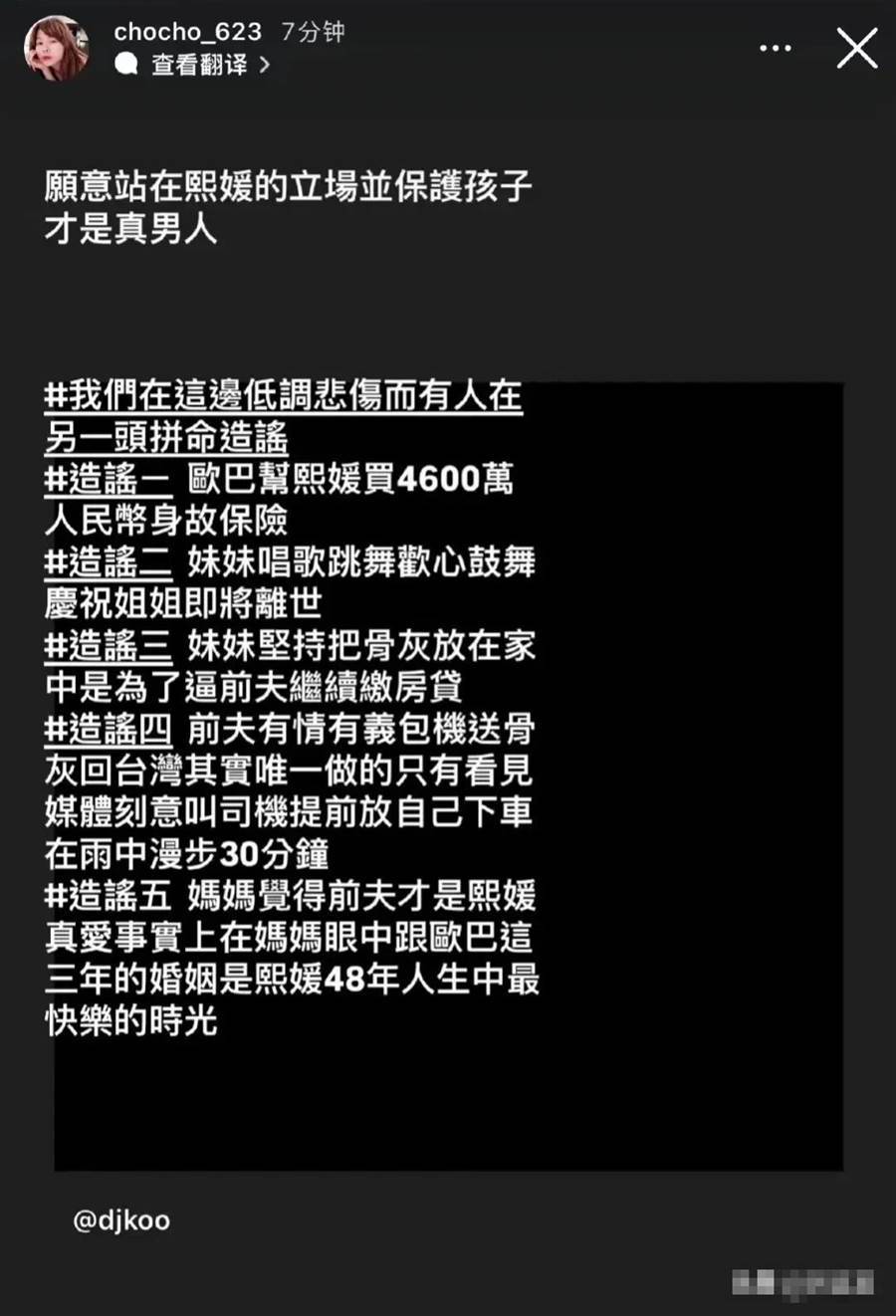
Task: Open the three-dot overflow menu
Action: coord(775,49)
